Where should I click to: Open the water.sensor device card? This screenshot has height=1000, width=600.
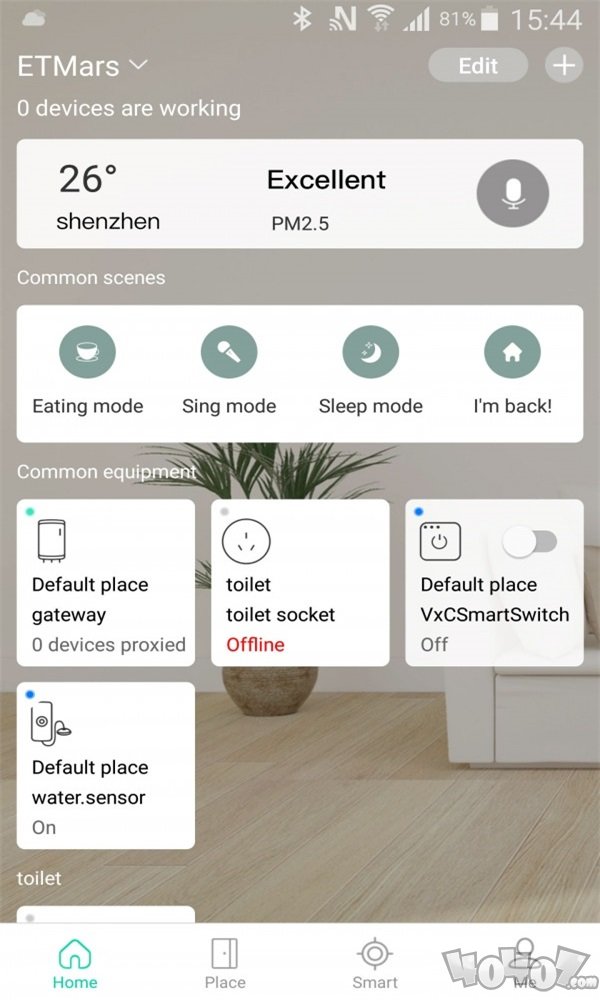(x=106, y=765)
